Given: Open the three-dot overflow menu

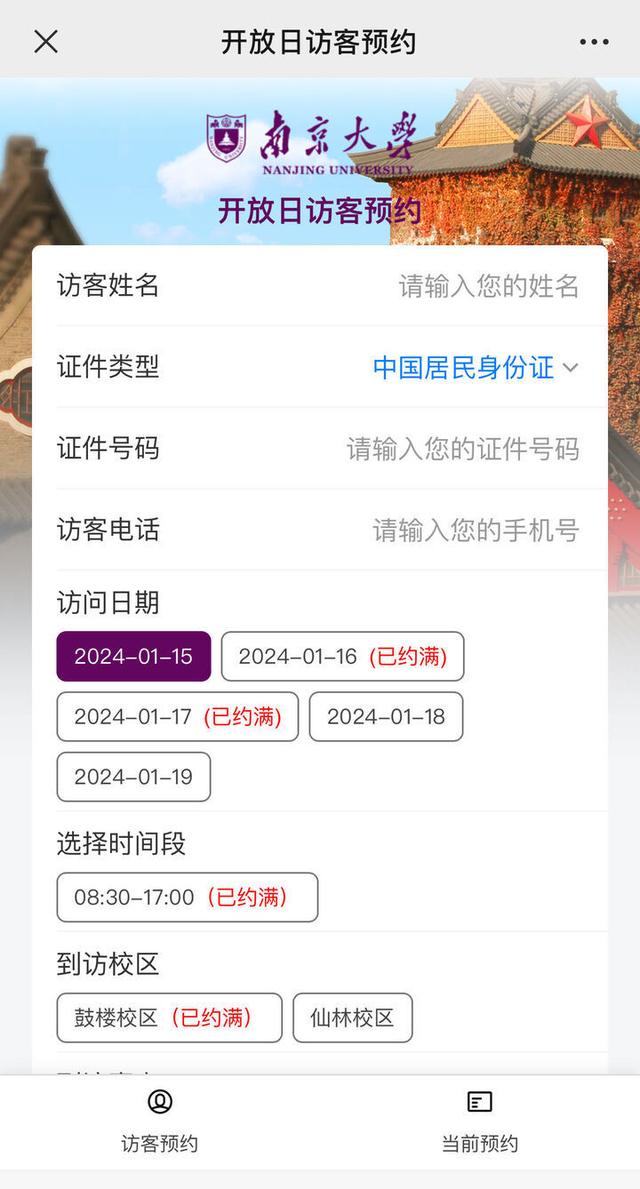Looking at the screenshot, I should [x=594, y=42].
